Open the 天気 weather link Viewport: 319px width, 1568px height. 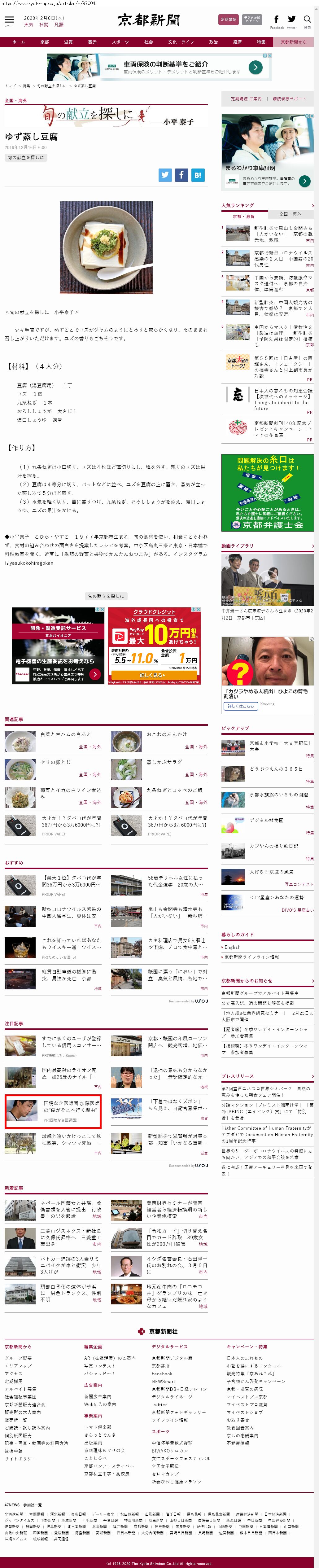[28, 25]
